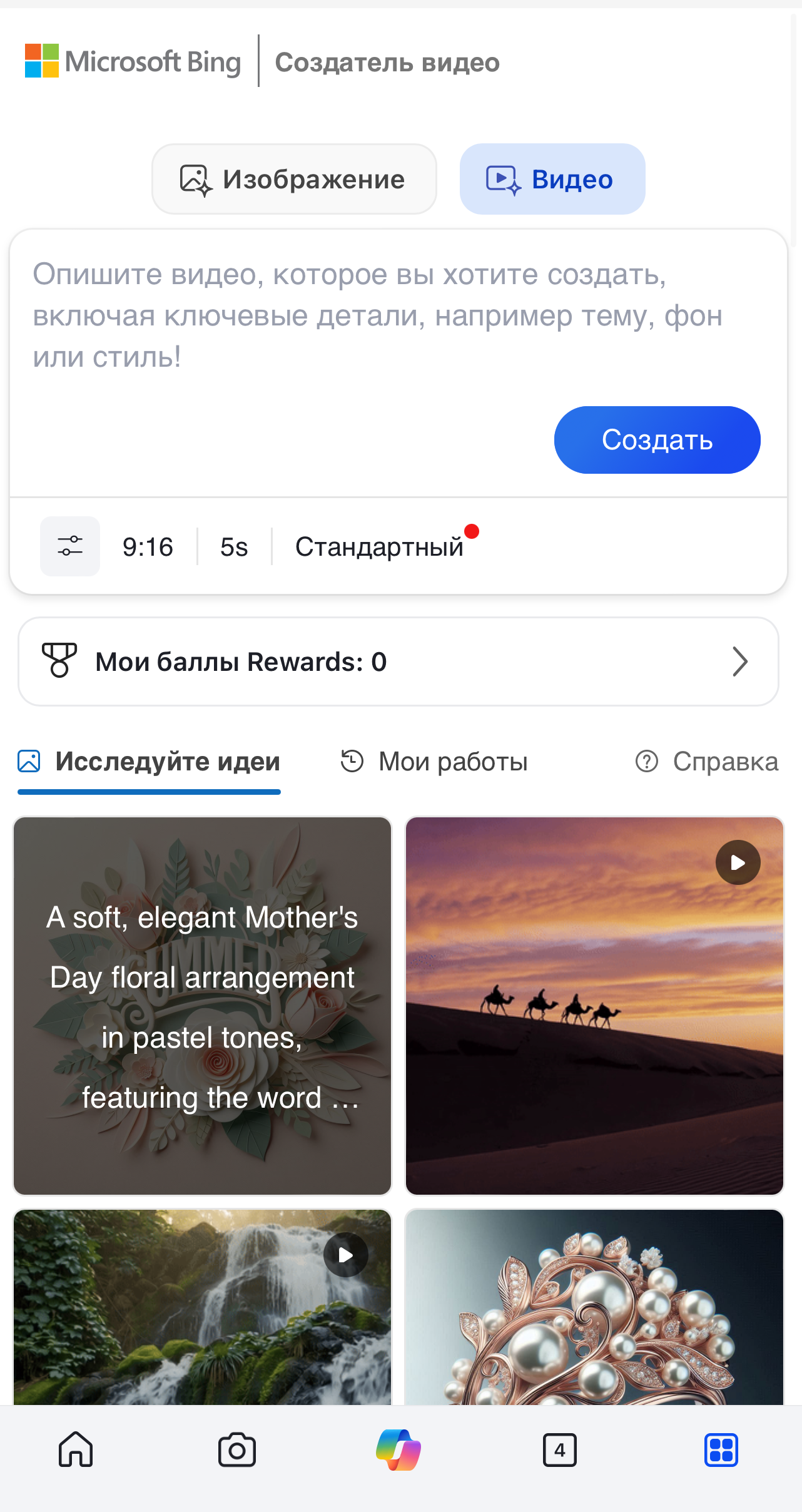This screenshot has width=802, height=1512.
Task: Open the Microsoft Bing home logo
Action: 133,62
